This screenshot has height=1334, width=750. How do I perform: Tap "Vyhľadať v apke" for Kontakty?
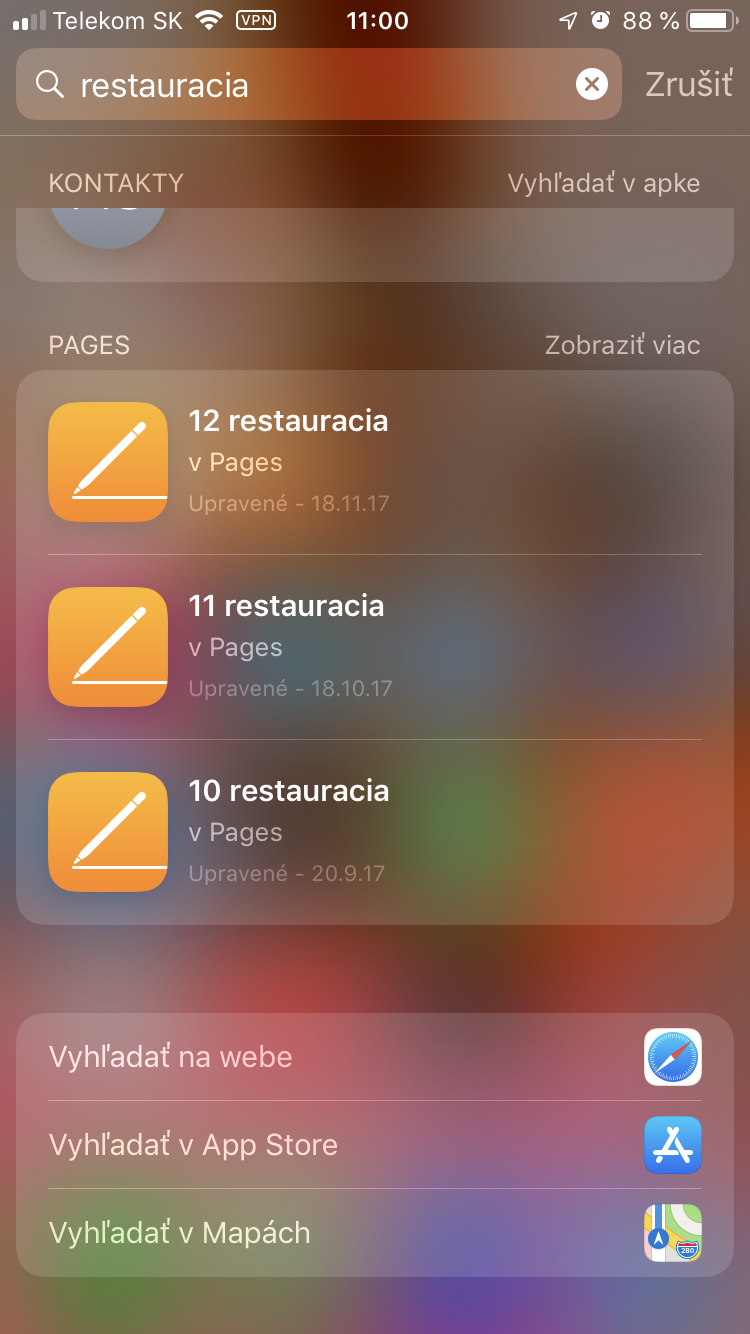(x=604, y=183)
